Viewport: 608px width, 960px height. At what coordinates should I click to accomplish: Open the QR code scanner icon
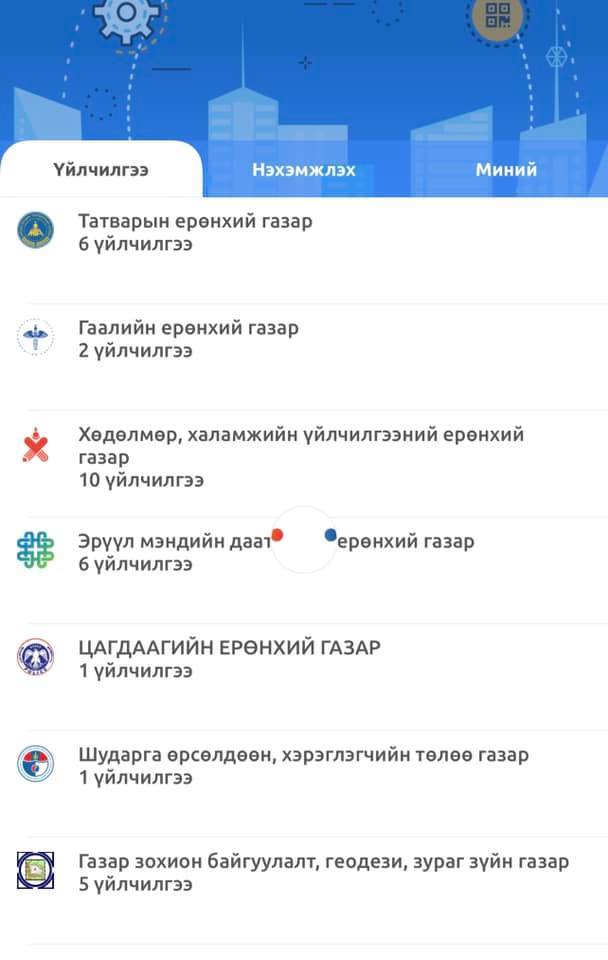tap(497, 17)
